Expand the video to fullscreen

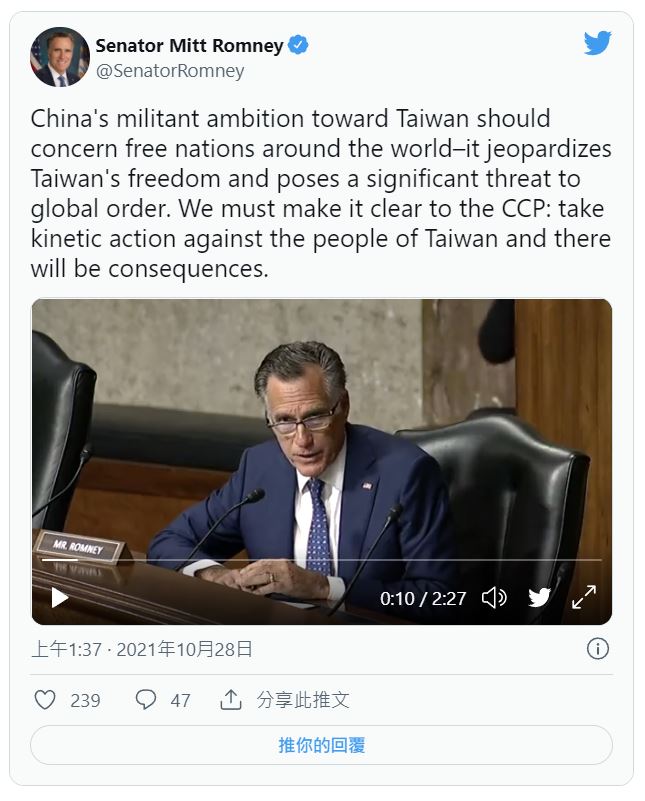pos(584,598)
